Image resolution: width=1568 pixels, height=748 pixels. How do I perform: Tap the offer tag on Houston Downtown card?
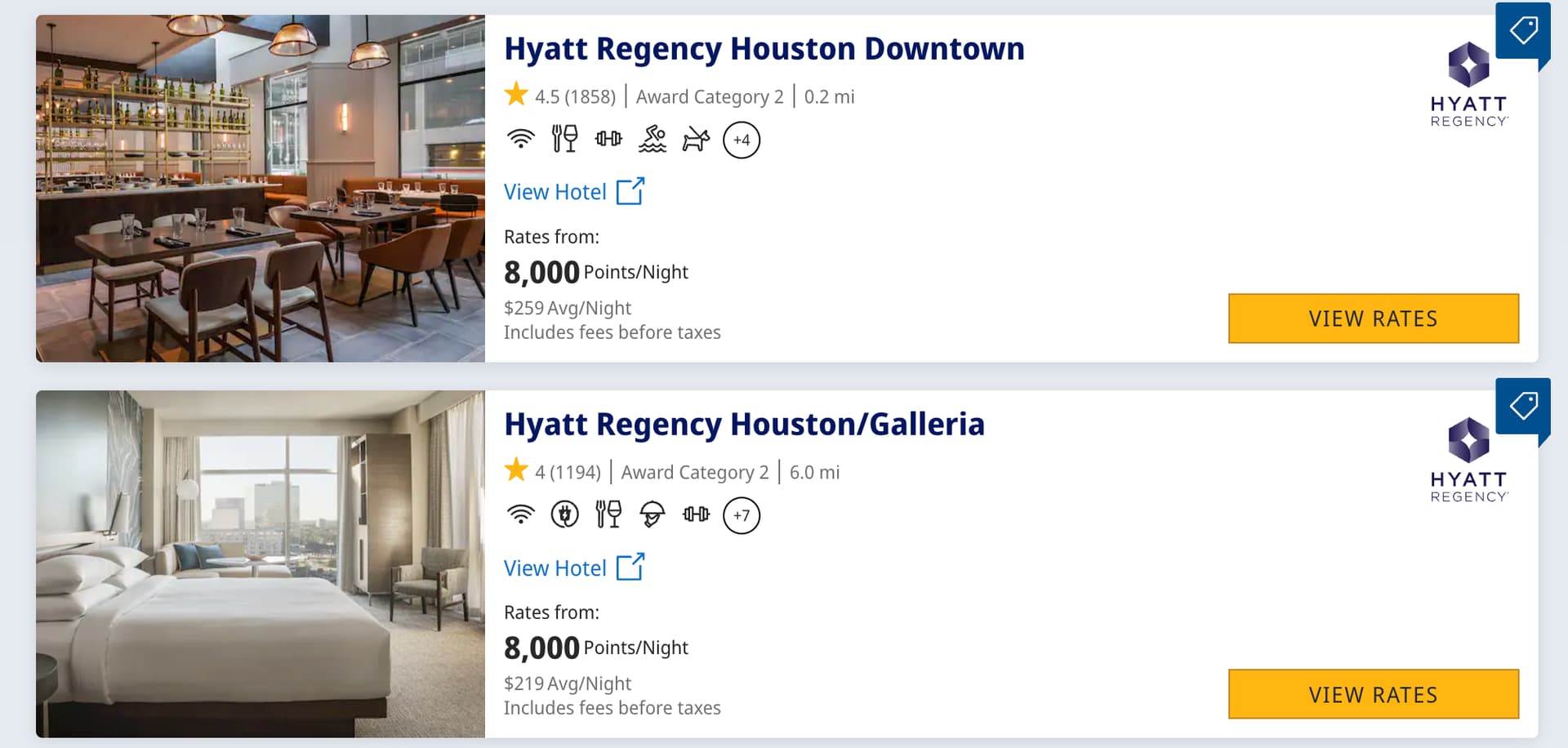coord(1523,31)
